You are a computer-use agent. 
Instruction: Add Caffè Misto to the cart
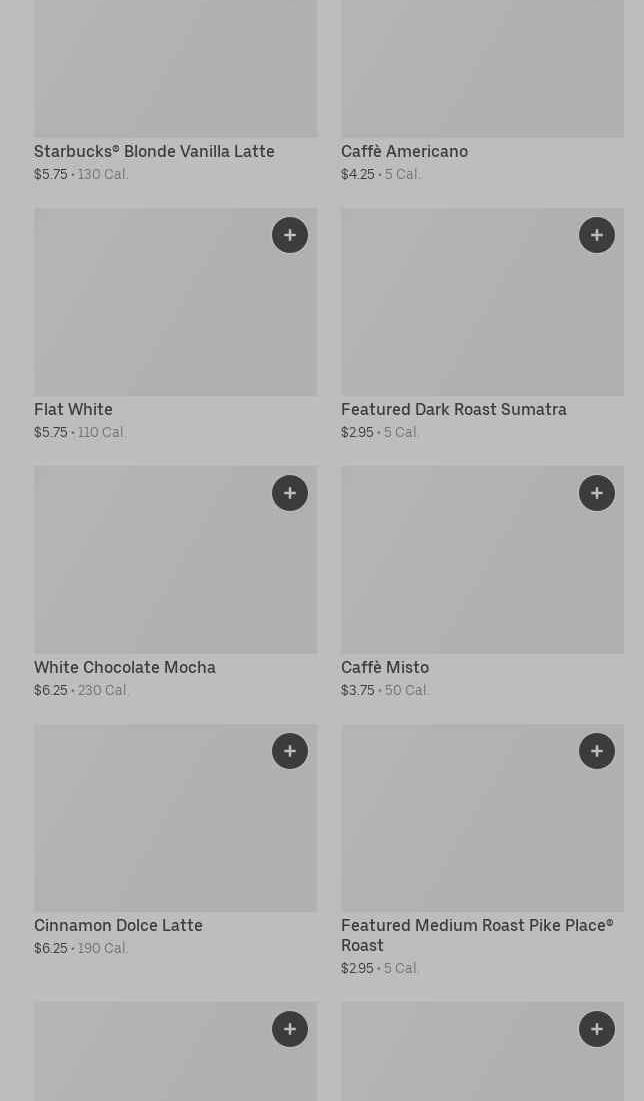(597, 493)
